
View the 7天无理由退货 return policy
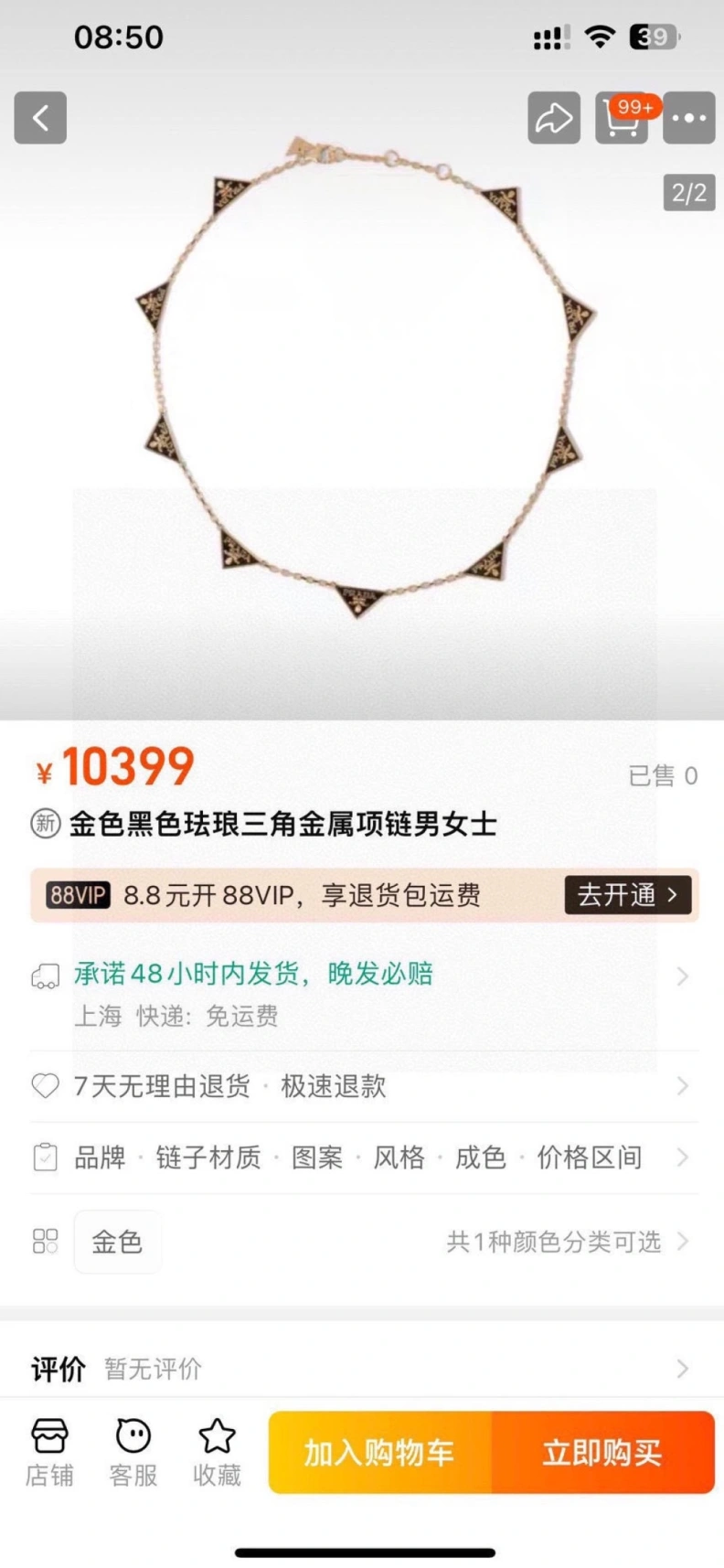click(x=364, y=1086)
